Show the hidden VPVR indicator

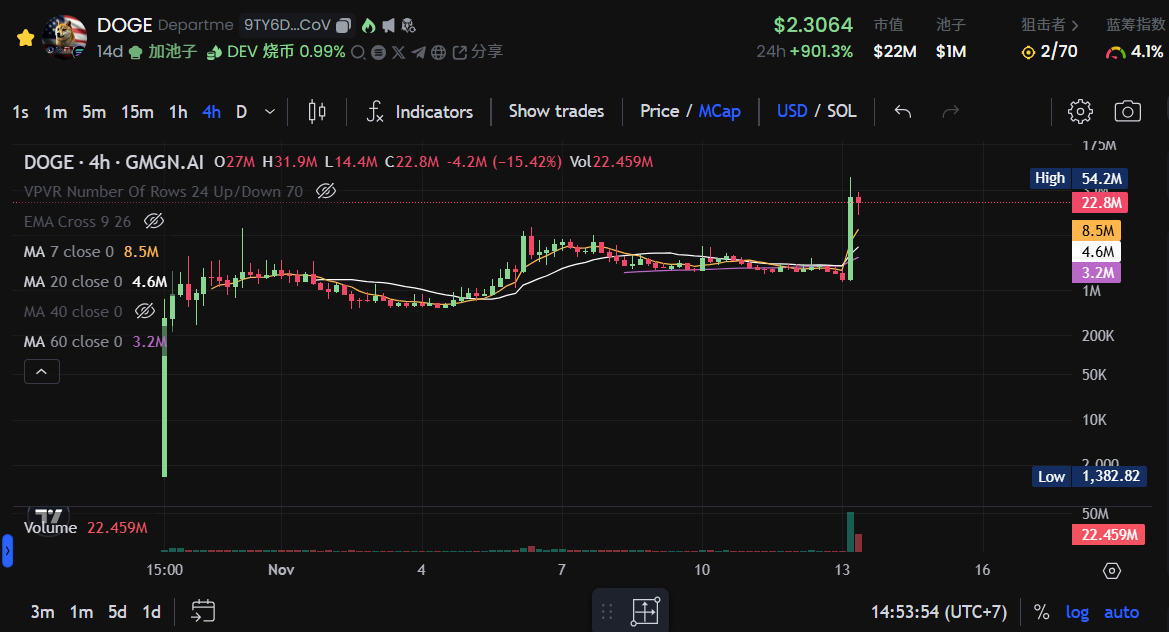[x=325, y=191]
